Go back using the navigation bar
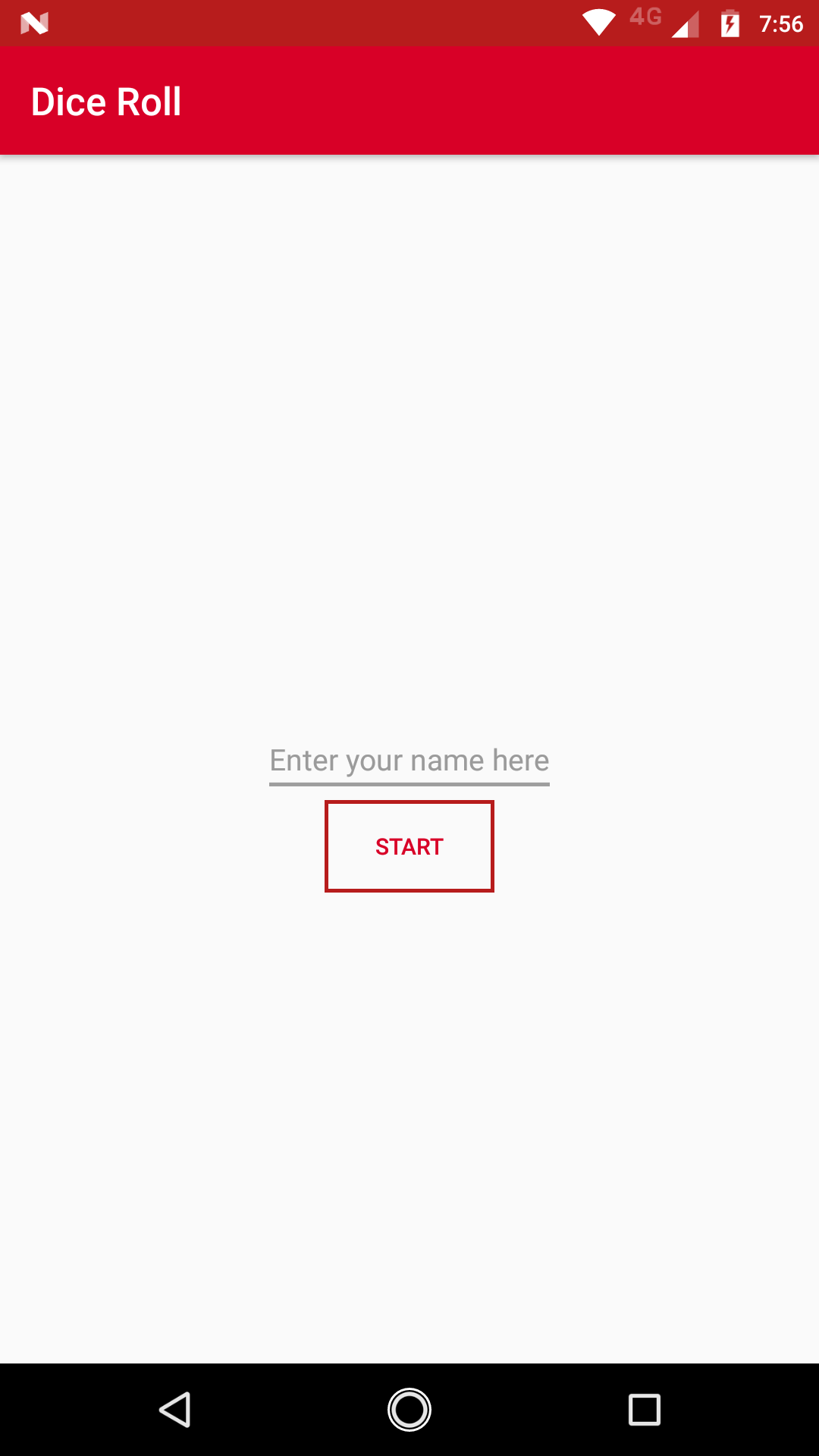The height and width of the screenshot is (1456, 819). coord(175,1410)
